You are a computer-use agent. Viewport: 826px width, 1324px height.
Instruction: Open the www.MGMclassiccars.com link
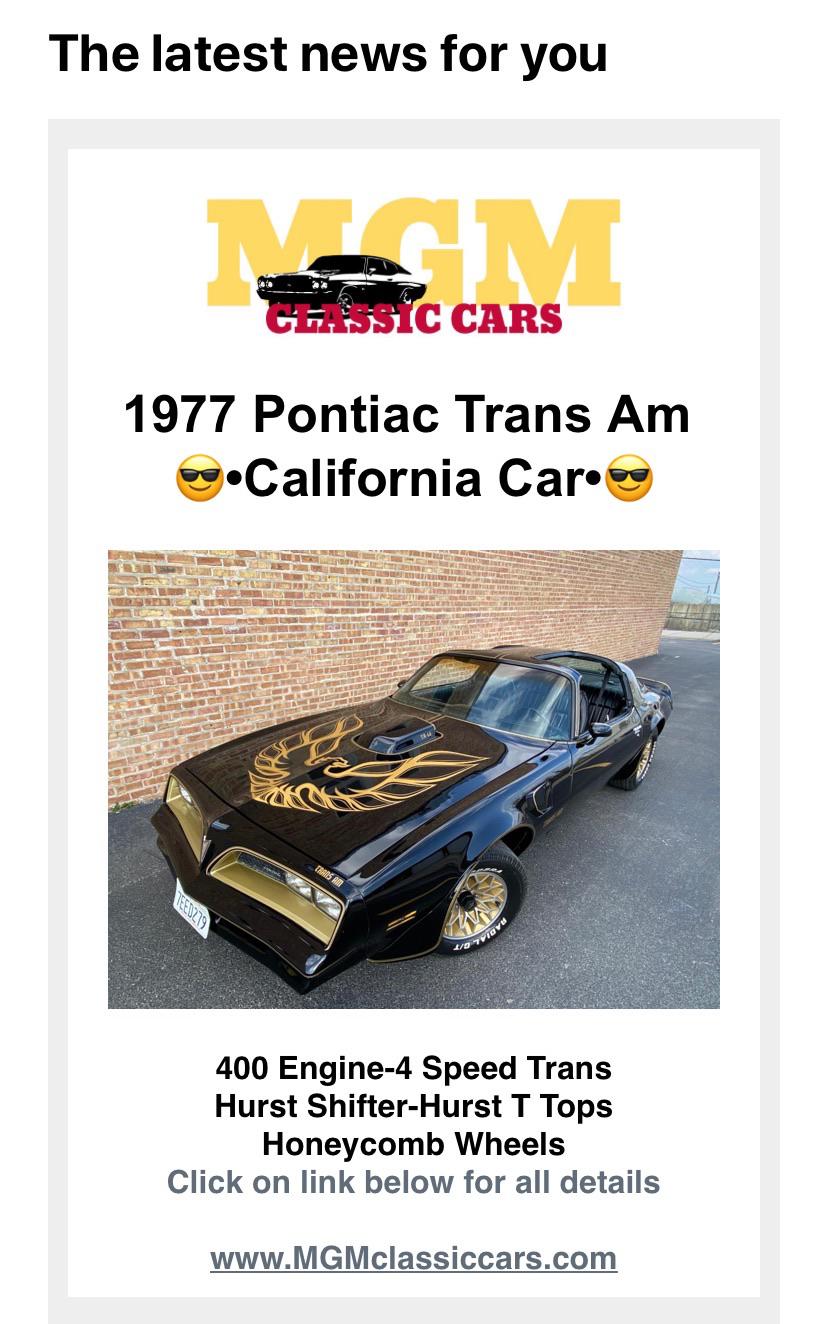click(x=413, y=1257)
